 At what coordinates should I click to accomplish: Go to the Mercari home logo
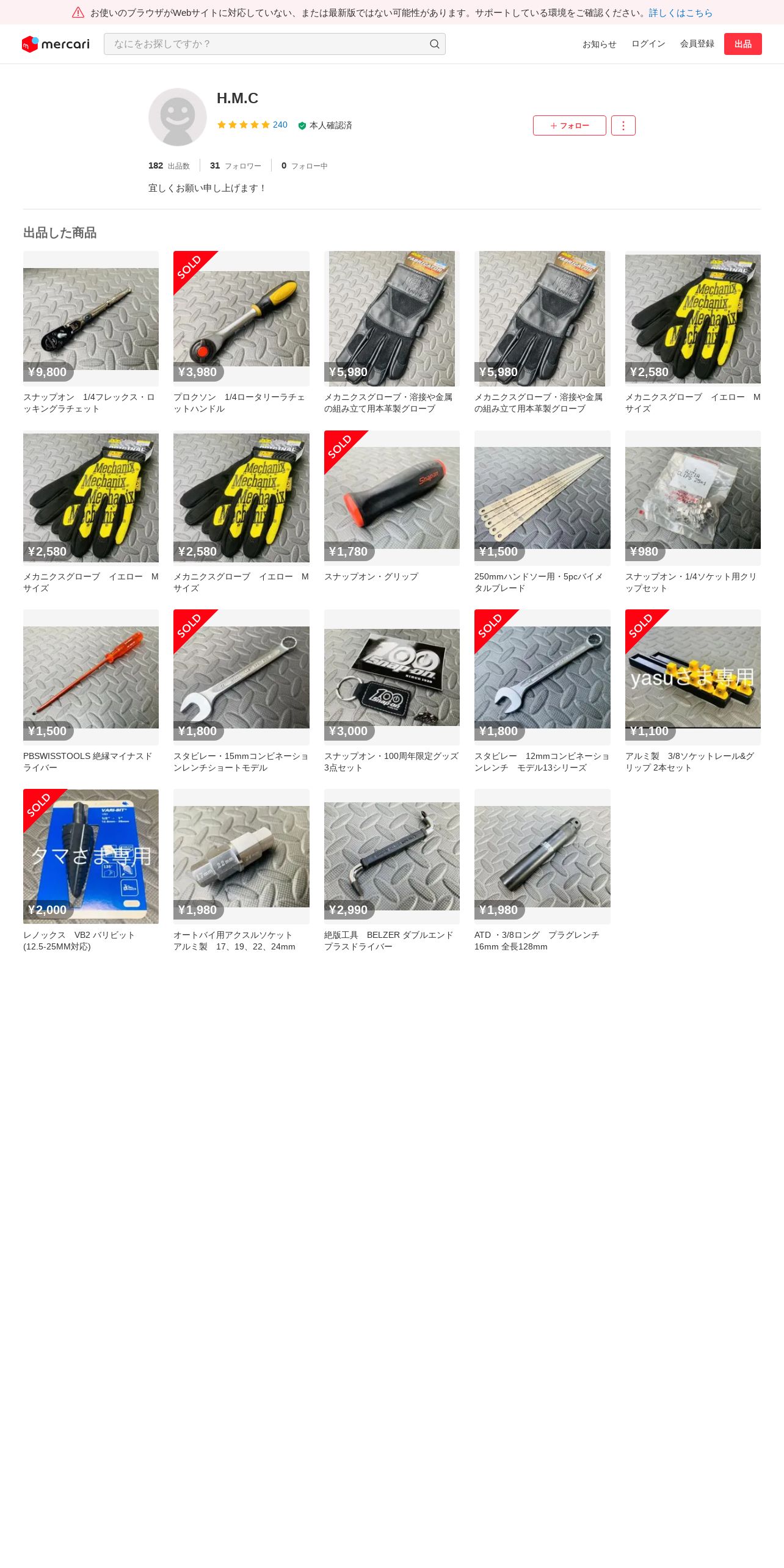point(56,44)
